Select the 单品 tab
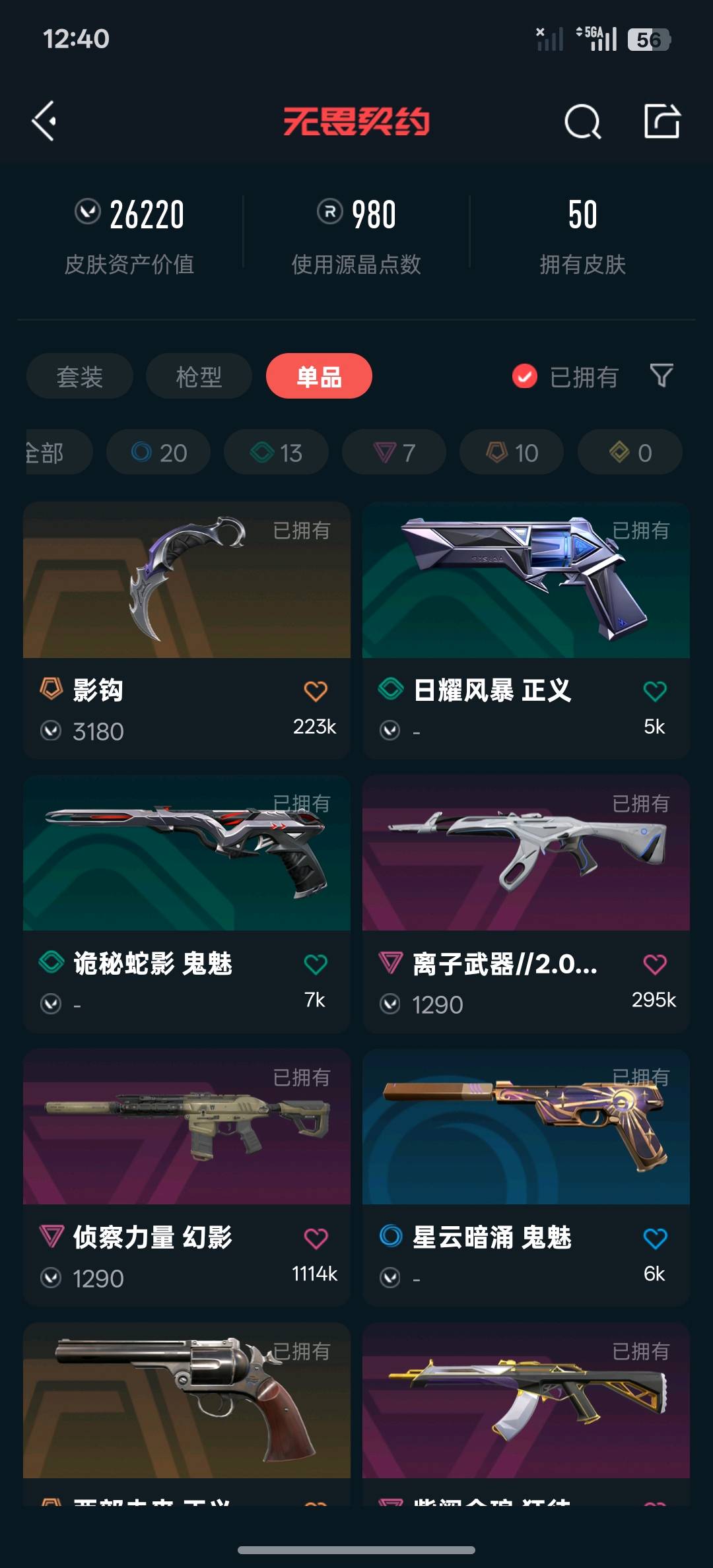 (319, 376)
